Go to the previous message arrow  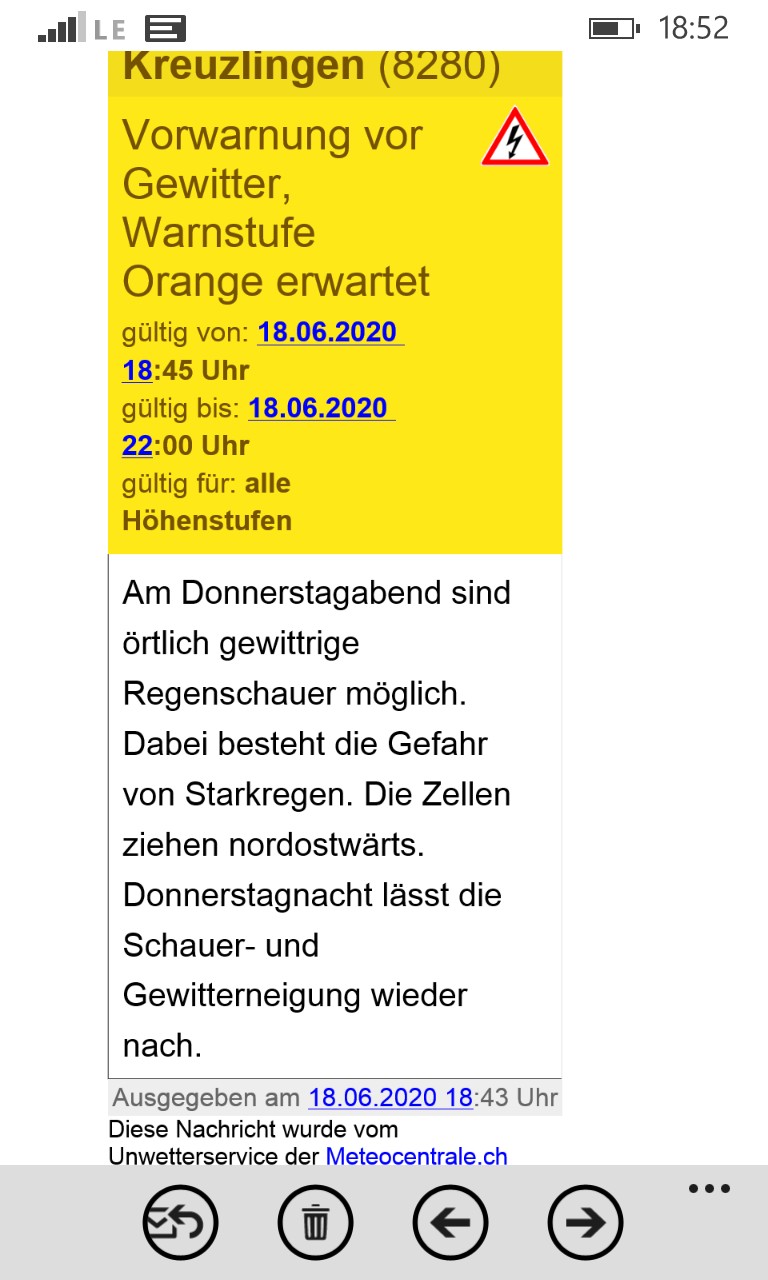click(450, 1222)
